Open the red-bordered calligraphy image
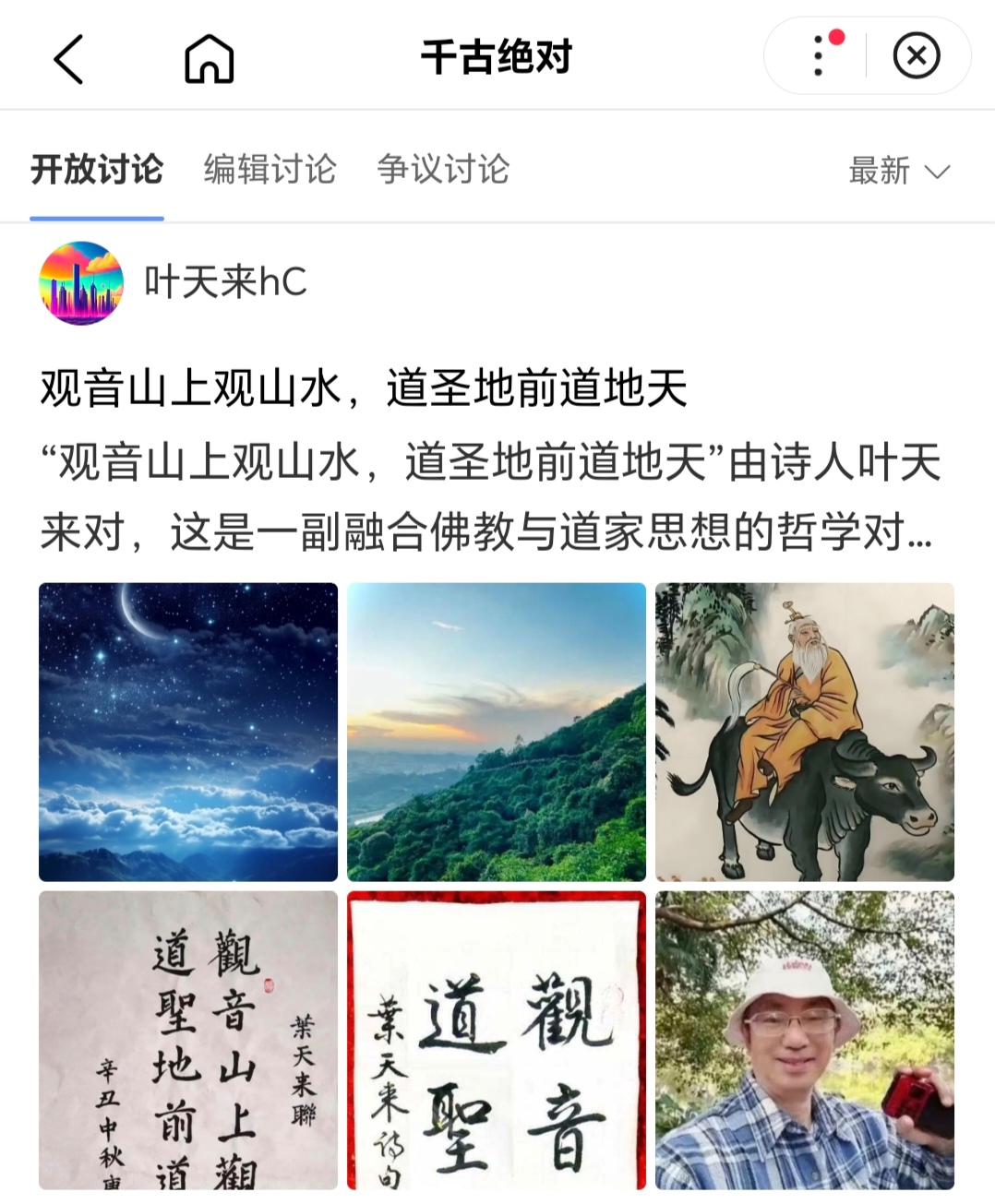The image size is (995, 1204). pyautogui.click(x=497, y=1040)
